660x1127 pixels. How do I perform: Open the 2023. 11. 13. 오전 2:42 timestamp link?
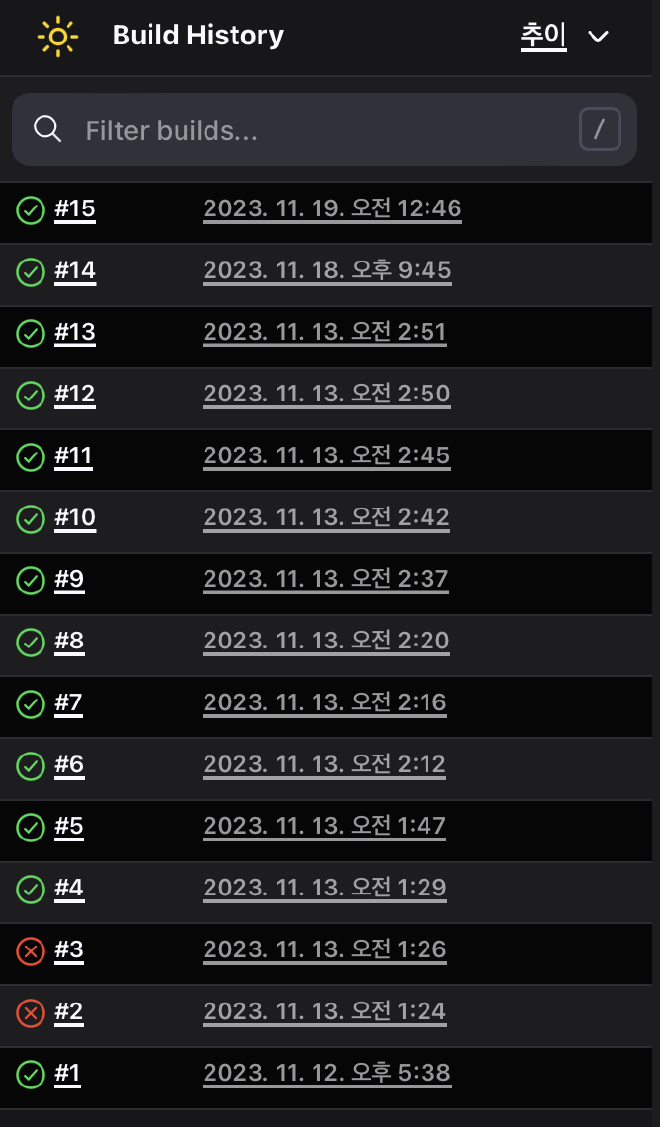[x=326, y=518]
